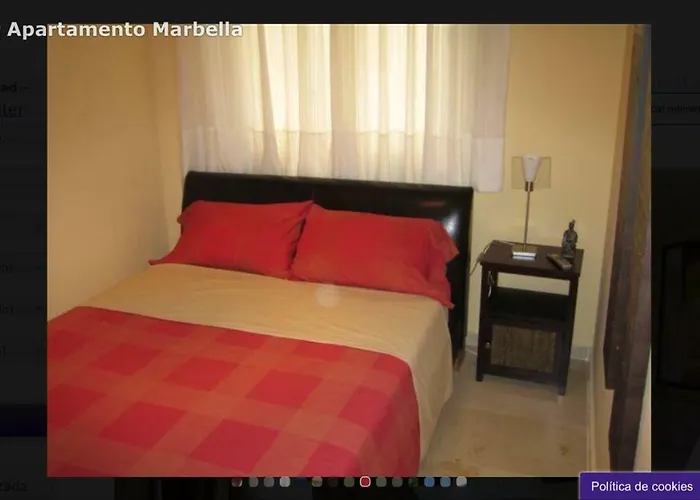
Task: Open the Política de cookies button
Action: point(640,486)
